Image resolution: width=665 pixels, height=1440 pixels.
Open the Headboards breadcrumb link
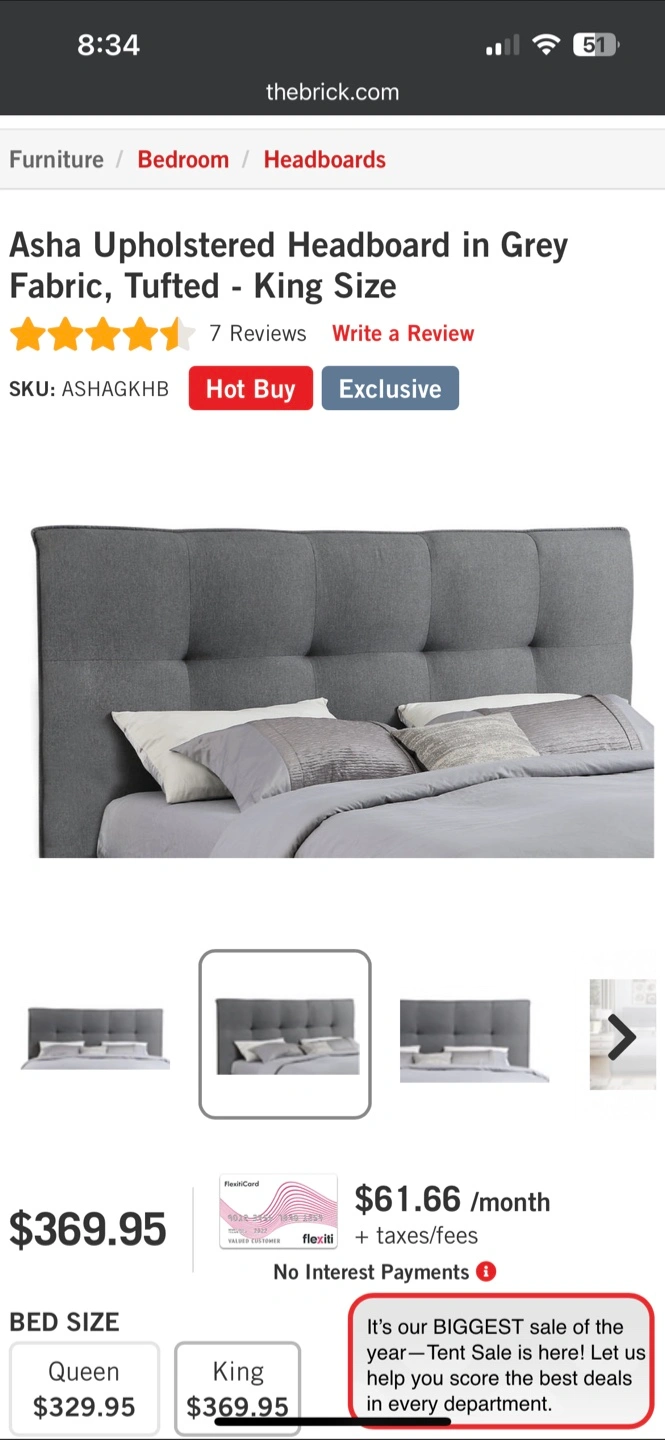(324, 160)
